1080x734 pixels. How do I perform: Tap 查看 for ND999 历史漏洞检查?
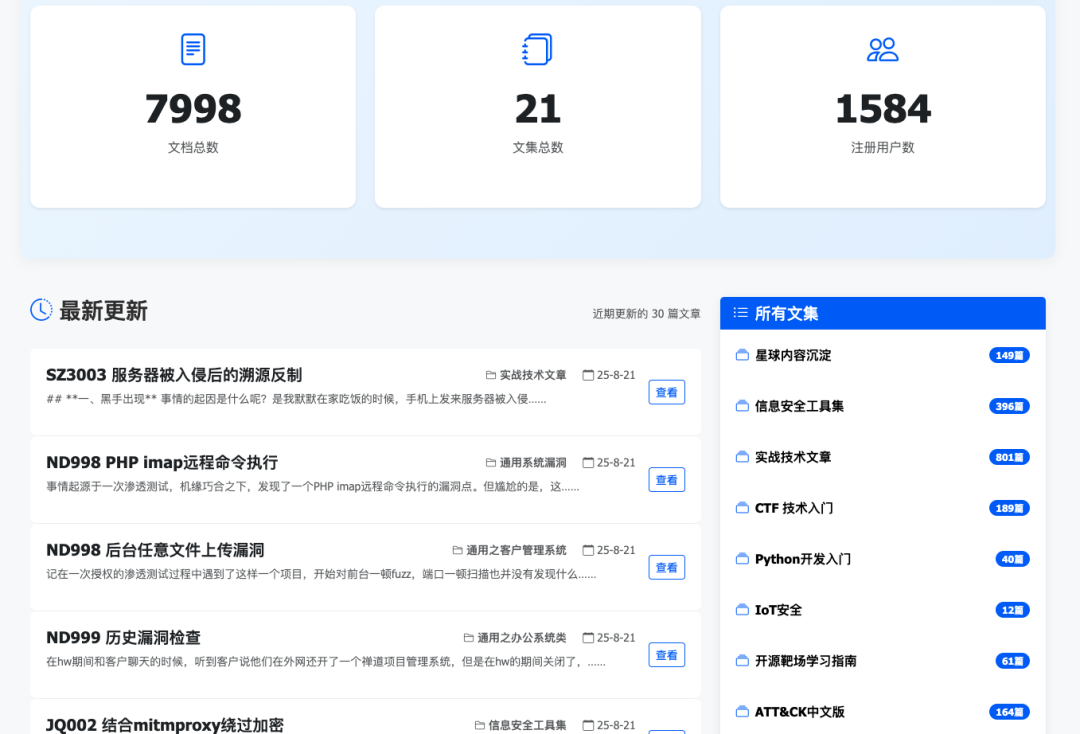[666, 655]
